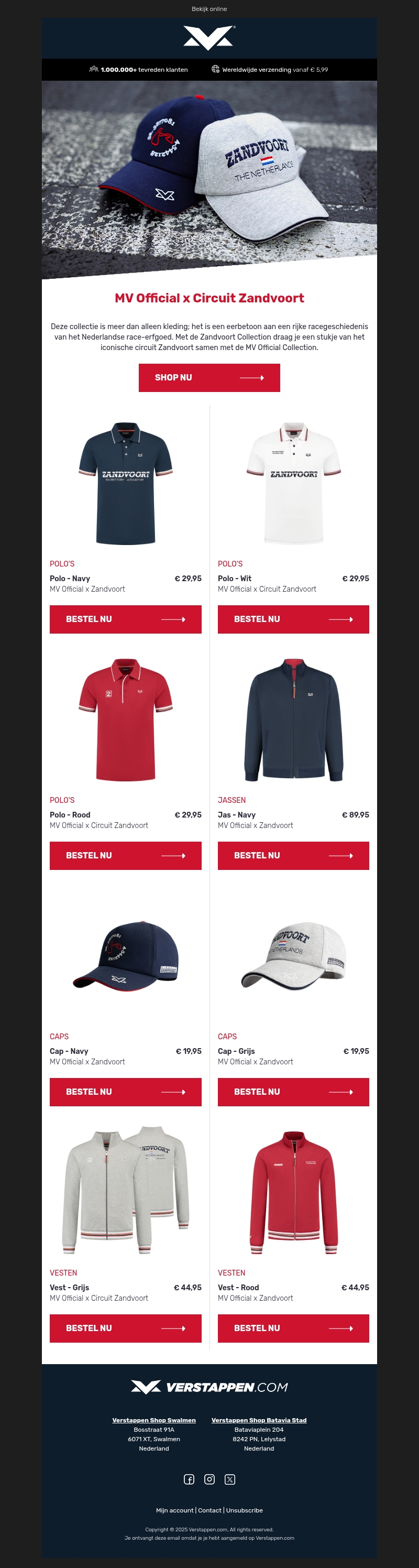The image size is (419, 1568).
Task: Unsubscribe from this newsletter
Action: pos(245,1510)
